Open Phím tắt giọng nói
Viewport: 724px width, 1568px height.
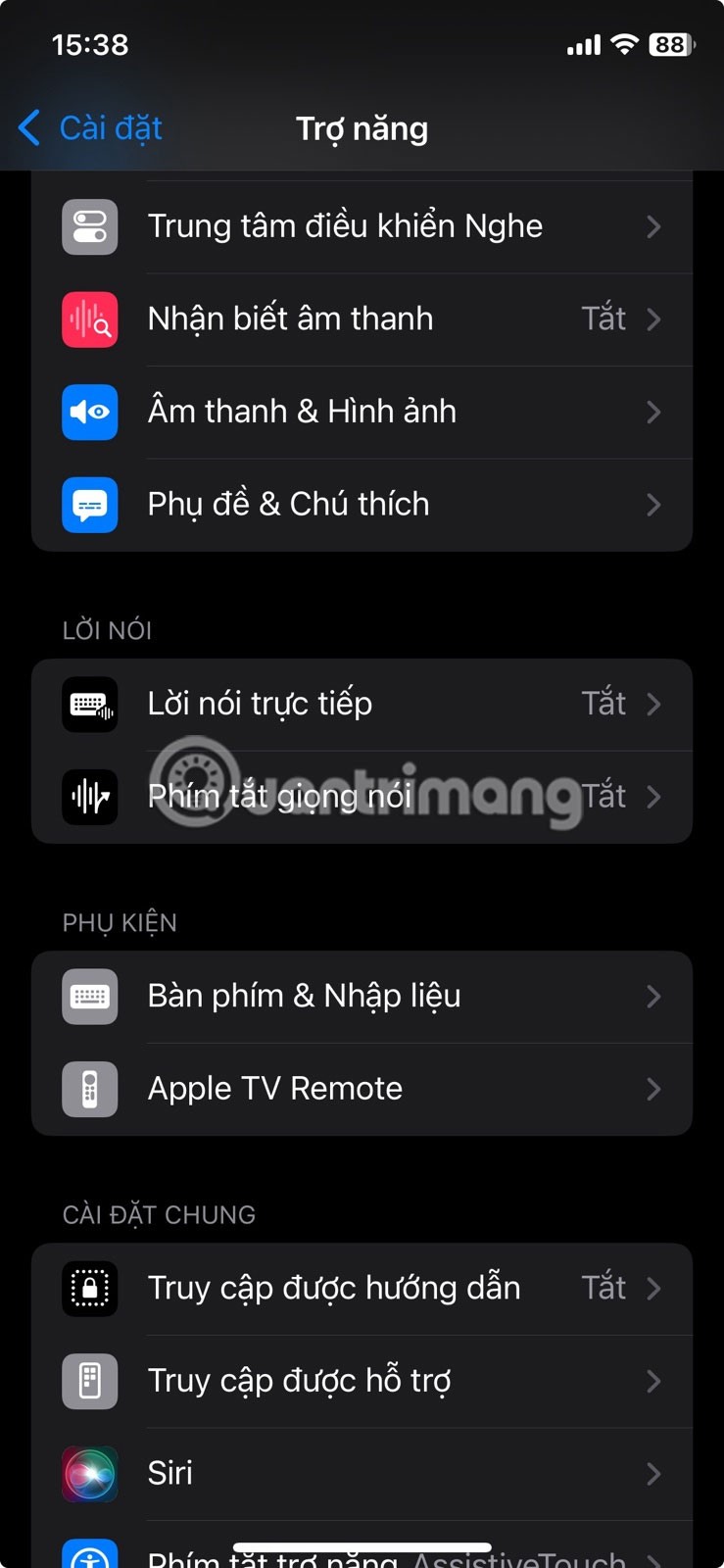(x=362, y=796)
